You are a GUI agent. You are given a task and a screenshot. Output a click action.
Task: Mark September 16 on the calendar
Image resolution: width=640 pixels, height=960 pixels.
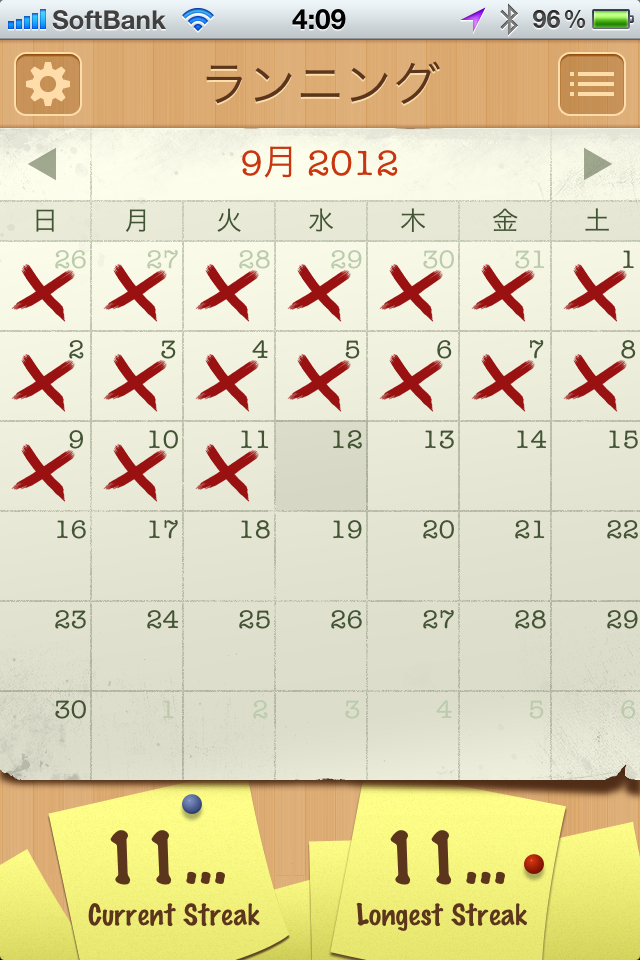46,556
